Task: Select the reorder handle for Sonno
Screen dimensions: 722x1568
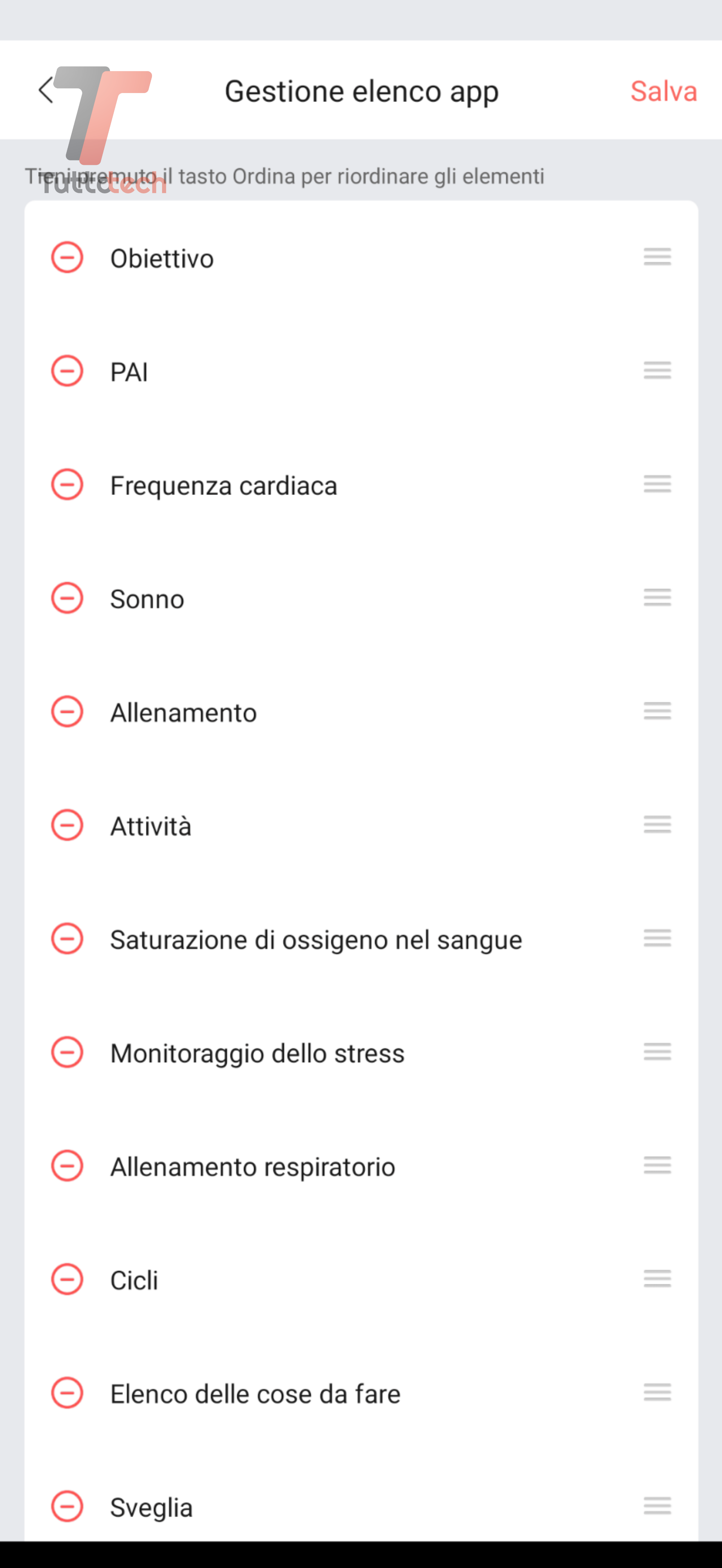Action: click(657, 597)
